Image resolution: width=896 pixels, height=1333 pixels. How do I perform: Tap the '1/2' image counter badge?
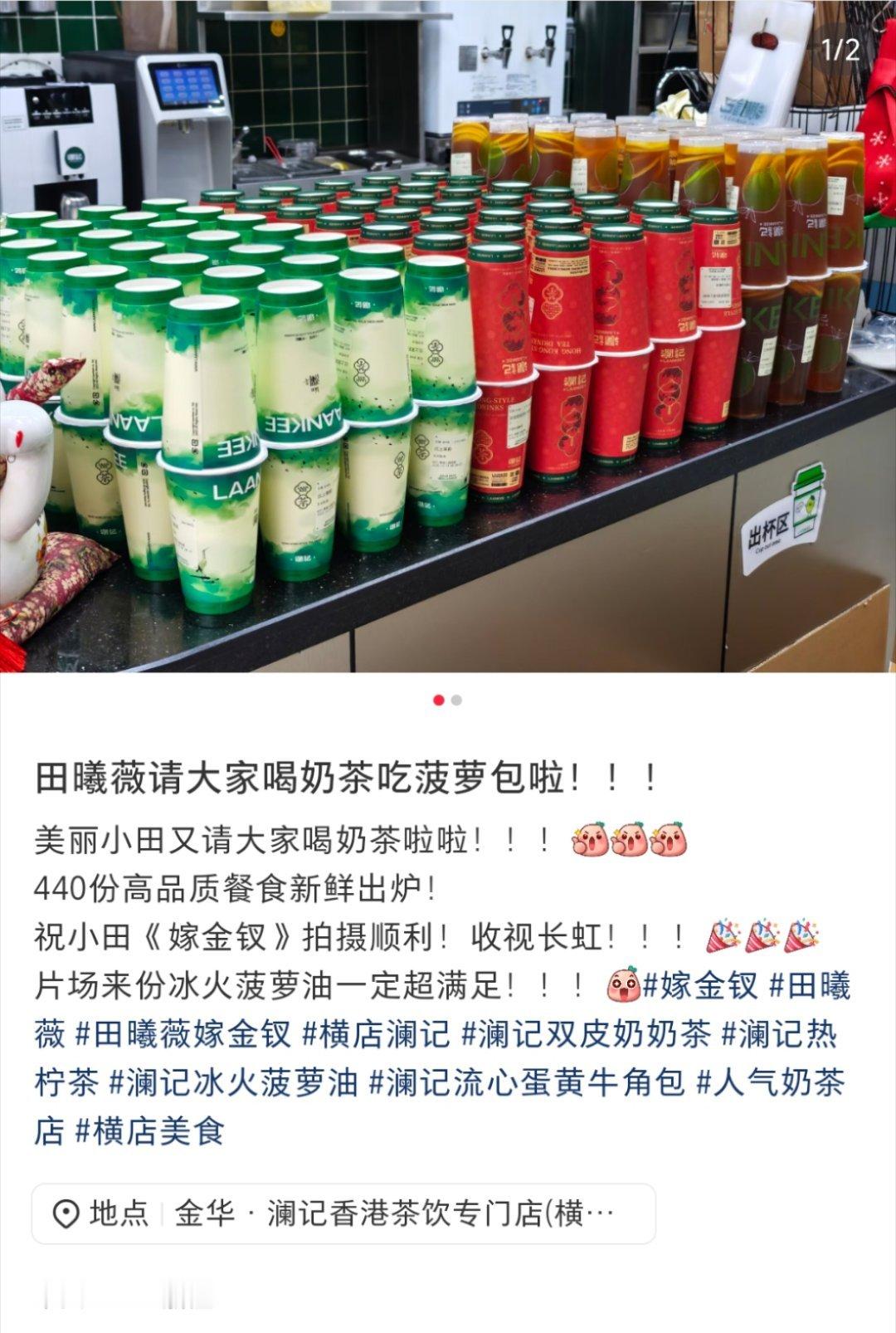(x=840, y=48)
